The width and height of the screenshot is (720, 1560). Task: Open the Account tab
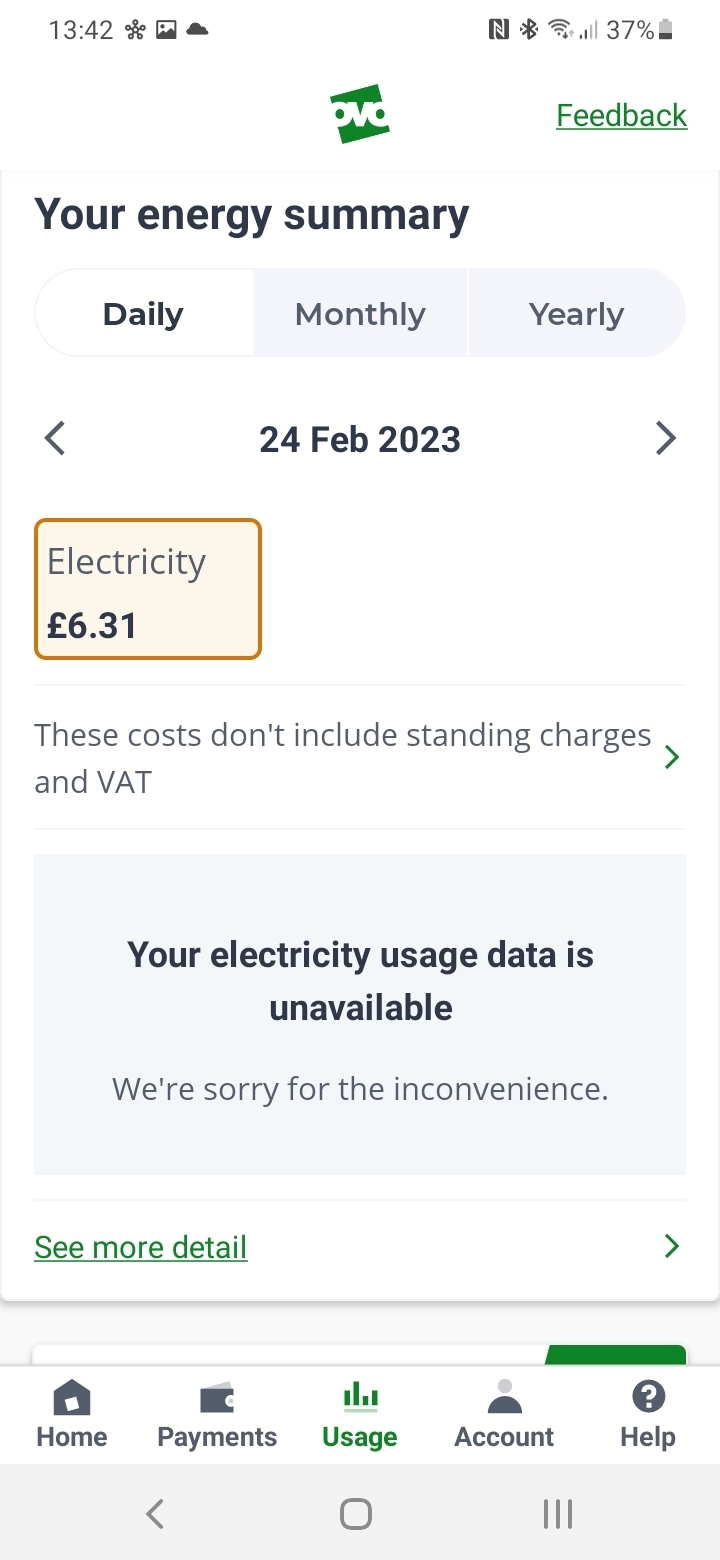coord(504,1415)
